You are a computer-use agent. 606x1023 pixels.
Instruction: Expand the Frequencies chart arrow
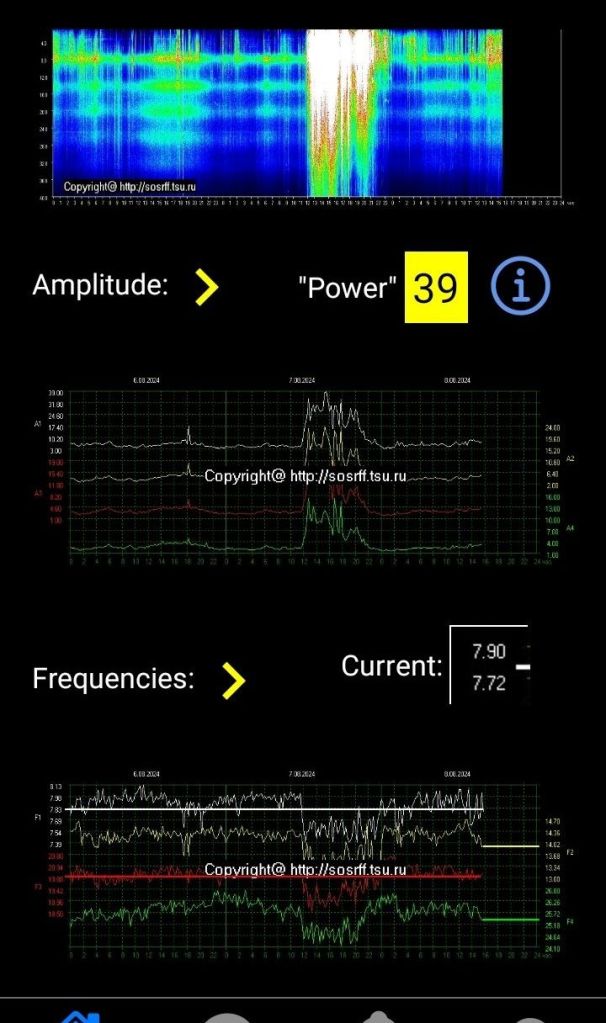pyautogui.click(x=233, y=680)
